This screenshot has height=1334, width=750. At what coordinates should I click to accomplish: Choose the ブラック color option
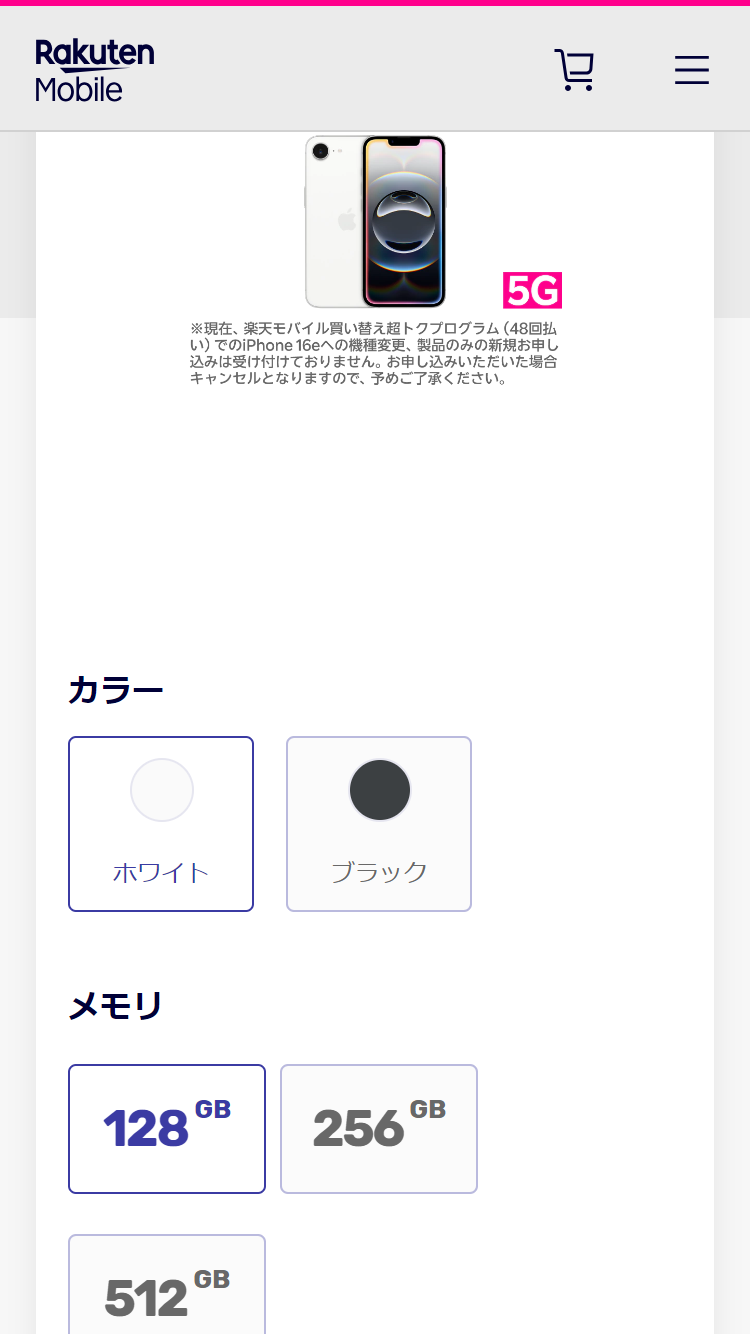pyautogui.click(x=379, y=824)
